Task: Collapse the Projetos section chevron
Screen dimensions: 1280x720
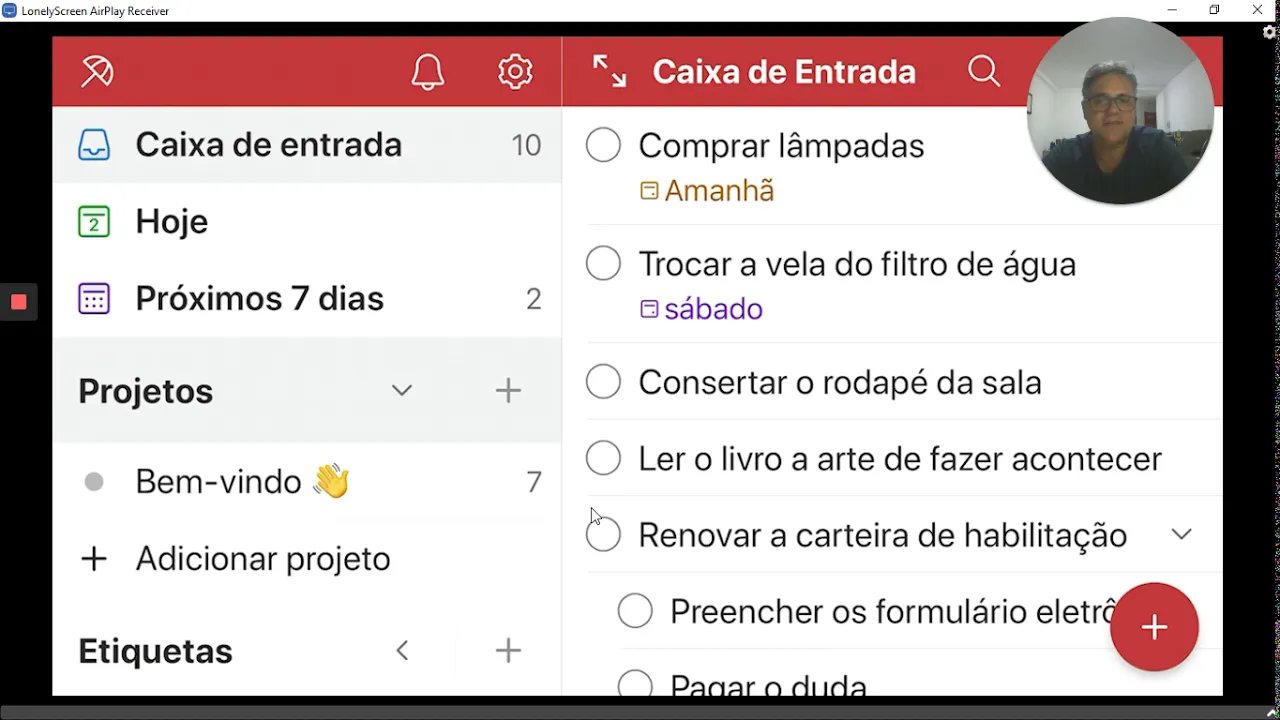Action: coord(402,390)
